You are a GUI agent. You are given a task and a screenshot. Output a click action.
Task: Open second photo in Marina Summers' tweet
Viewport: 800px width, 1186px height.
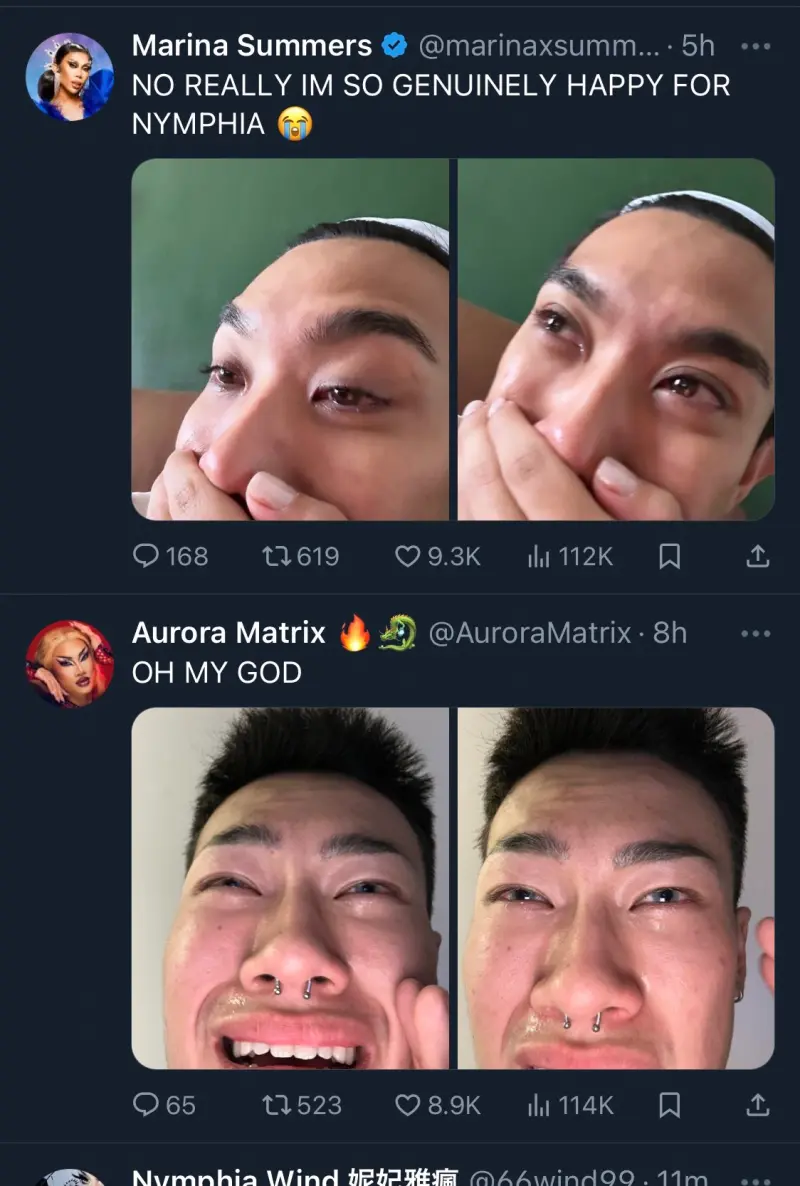click(616, 339)
